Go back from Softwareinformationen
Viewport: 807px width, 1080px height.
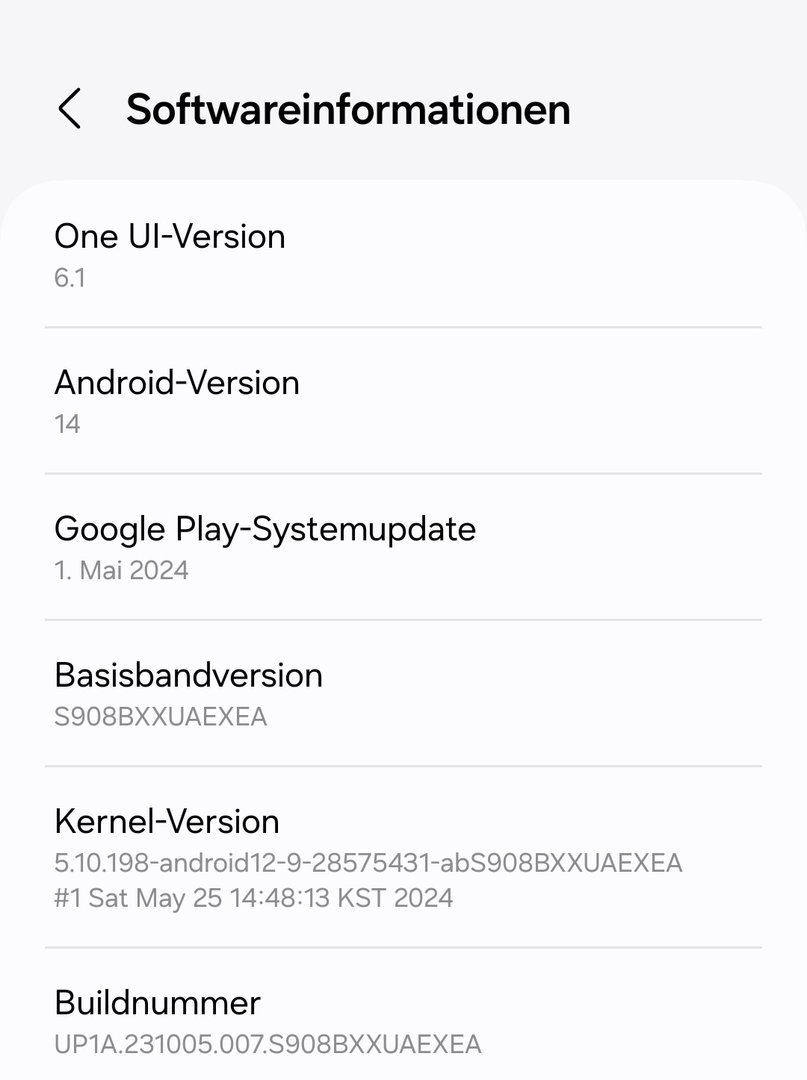[x=69, y=109]
